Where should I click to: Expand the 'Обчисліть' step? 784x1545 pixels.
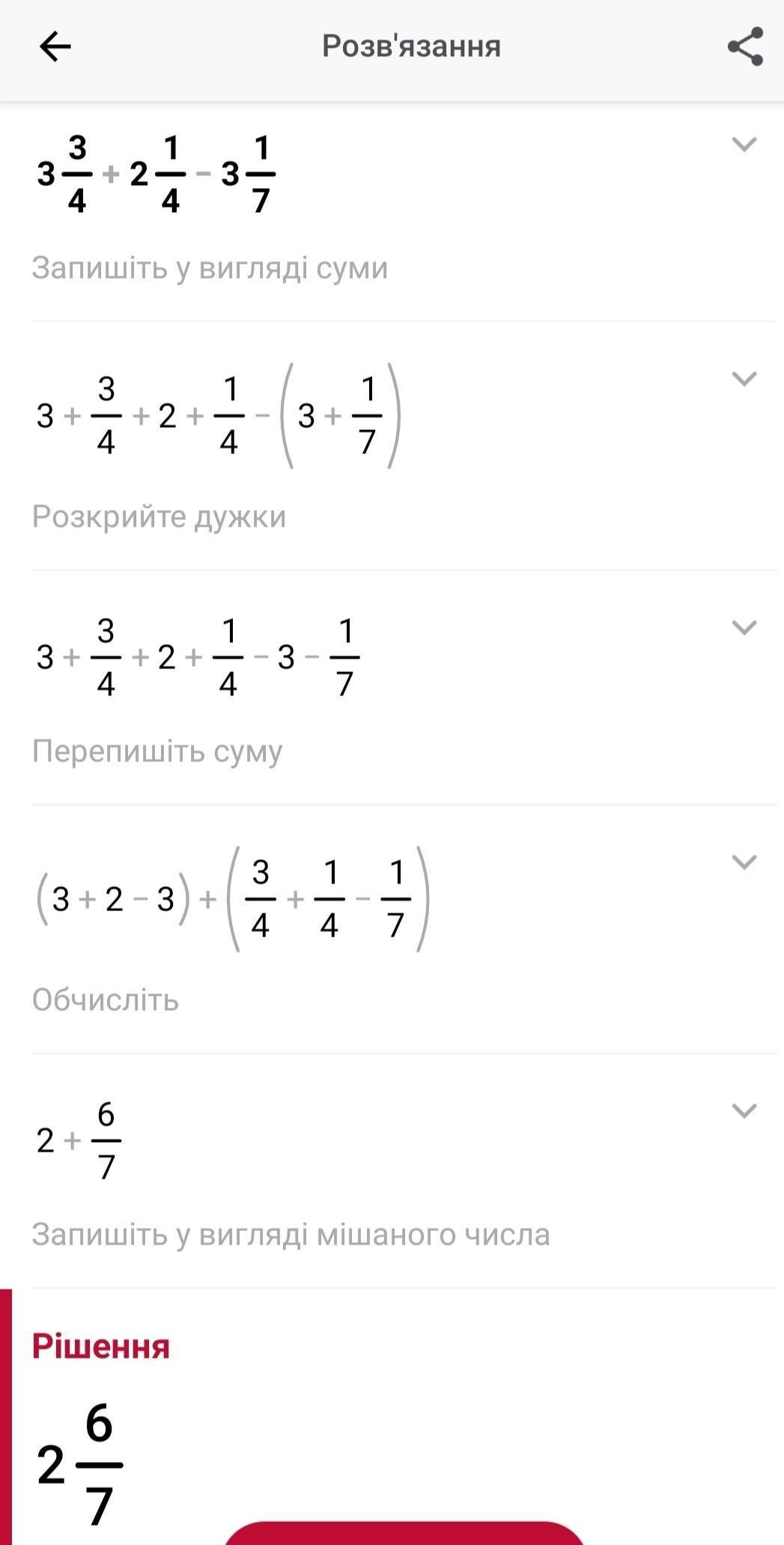[x=744, y=862]
